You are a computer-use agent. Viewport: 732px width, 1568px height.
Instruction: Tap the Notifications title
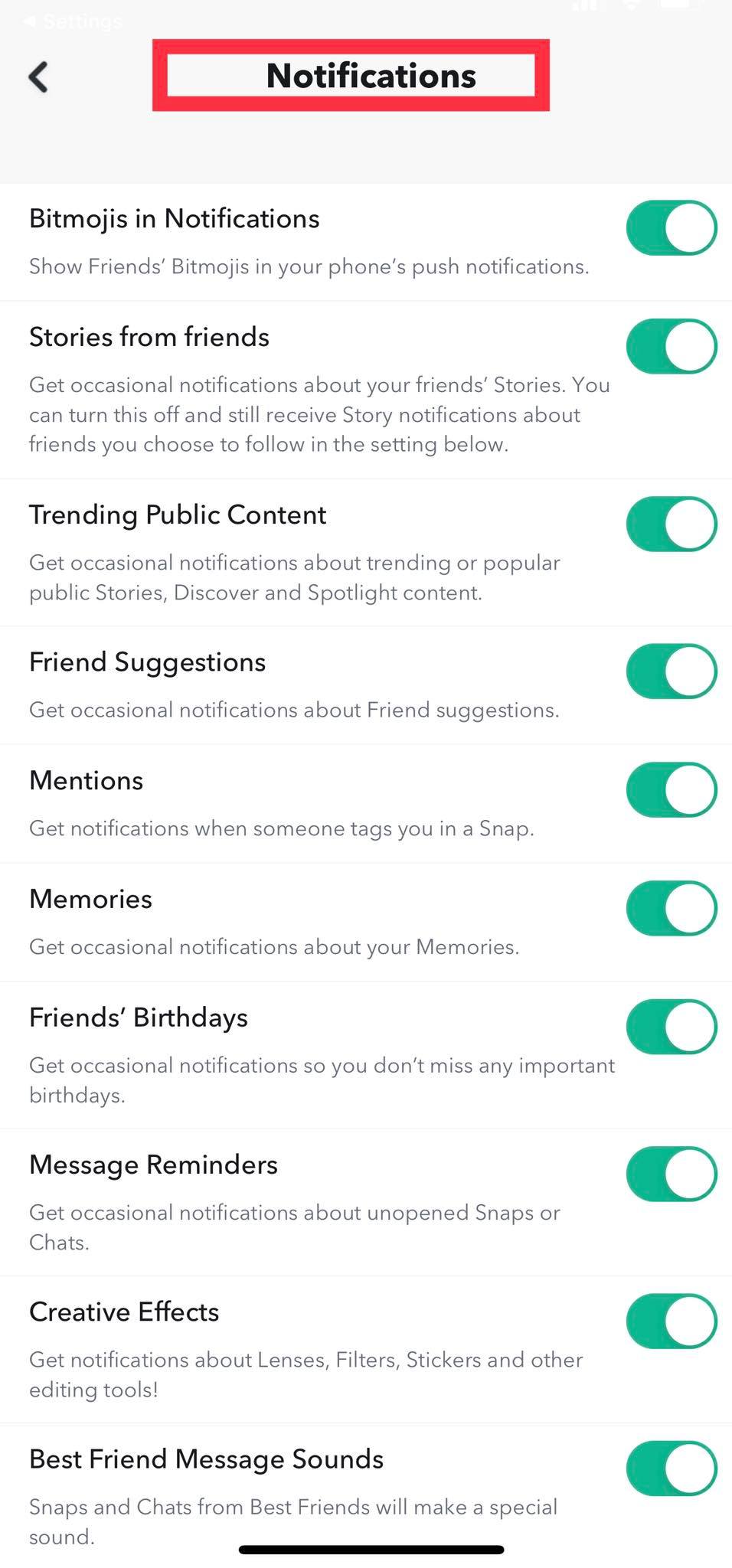pyautogui.click(x=371, y=76)
